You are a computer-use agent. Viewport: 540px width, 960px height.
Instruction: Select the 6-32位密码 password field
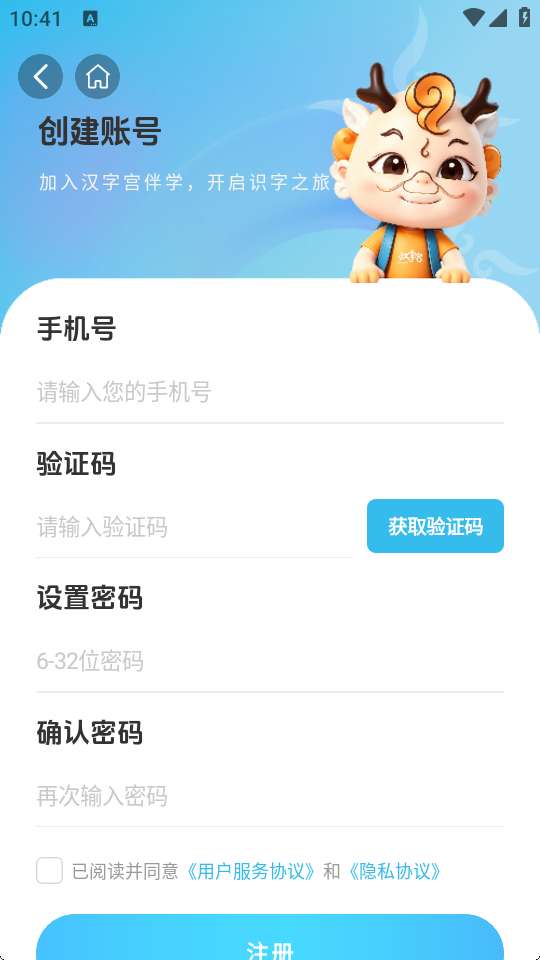(x=270, y=661)
